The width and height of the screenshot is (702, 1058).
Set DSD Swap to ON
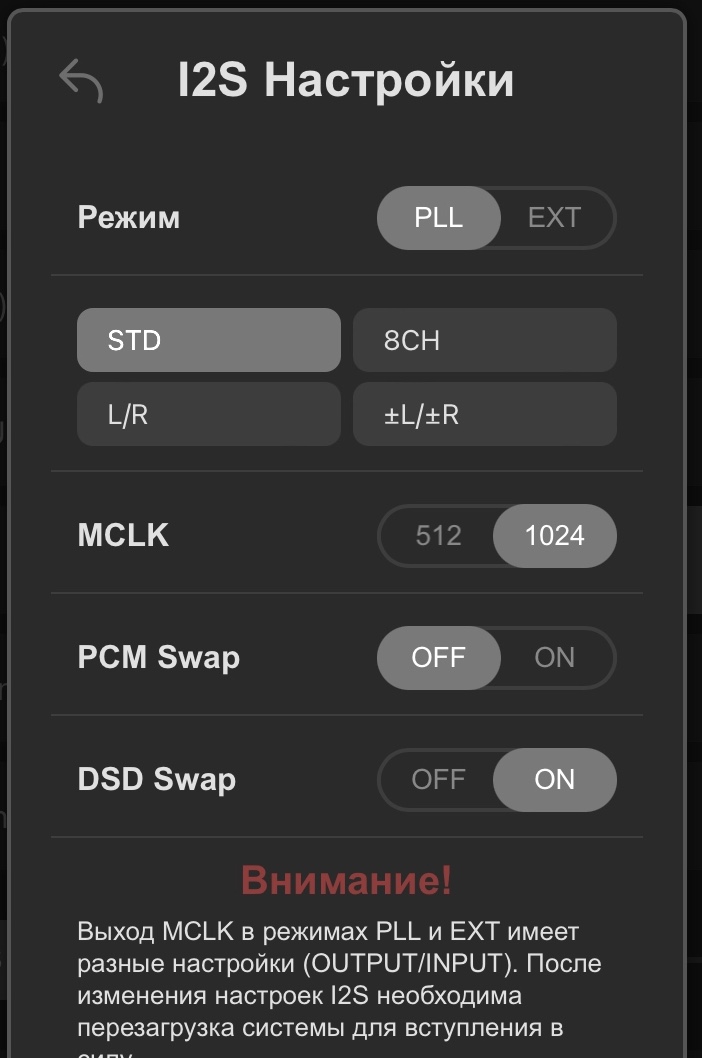click(x=555, y=780)
